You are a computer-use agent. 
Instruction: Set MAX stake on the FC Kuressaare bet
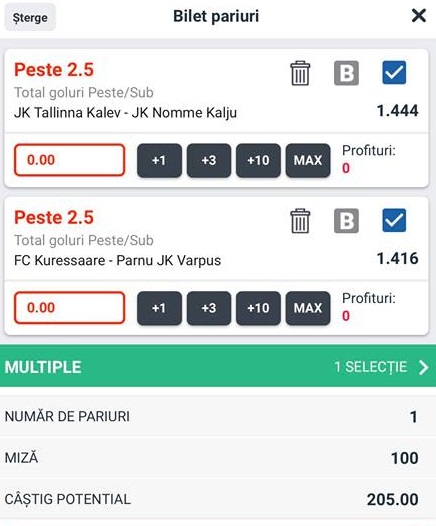[x=308, y=308]
